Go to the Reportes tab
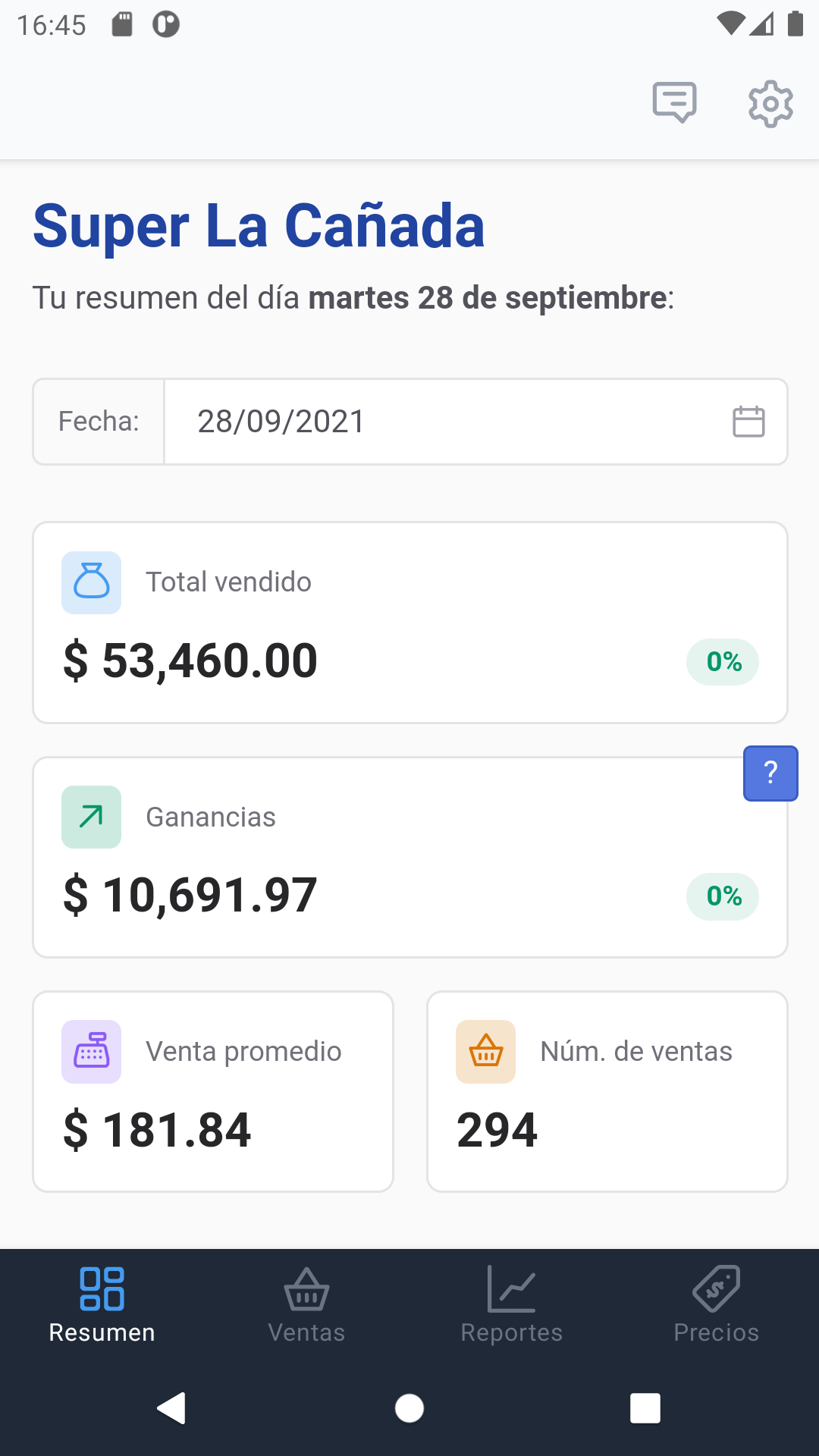Screen dimensions: 819x1456 (512, 1305)
